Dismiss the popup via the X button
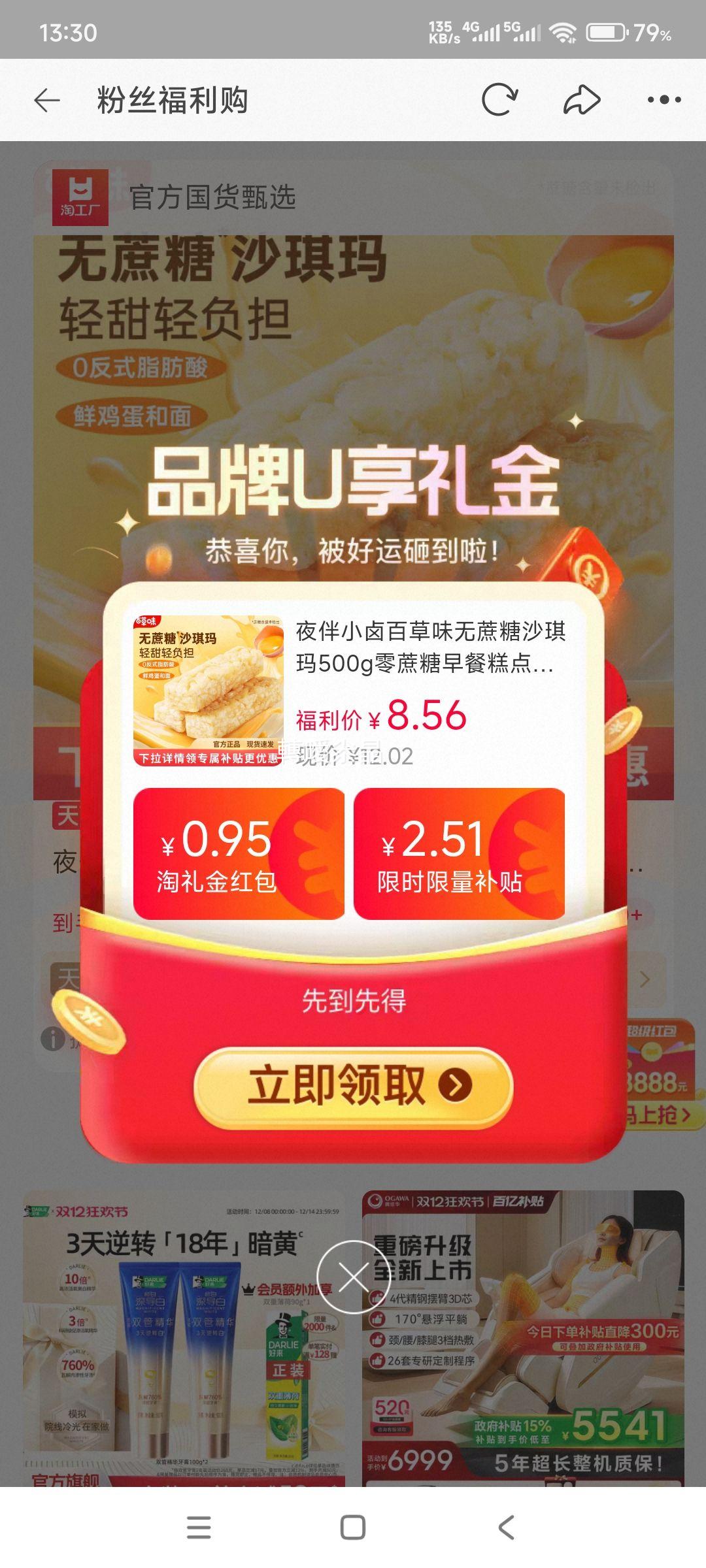706x1568 pixels. coord(353,1276)
